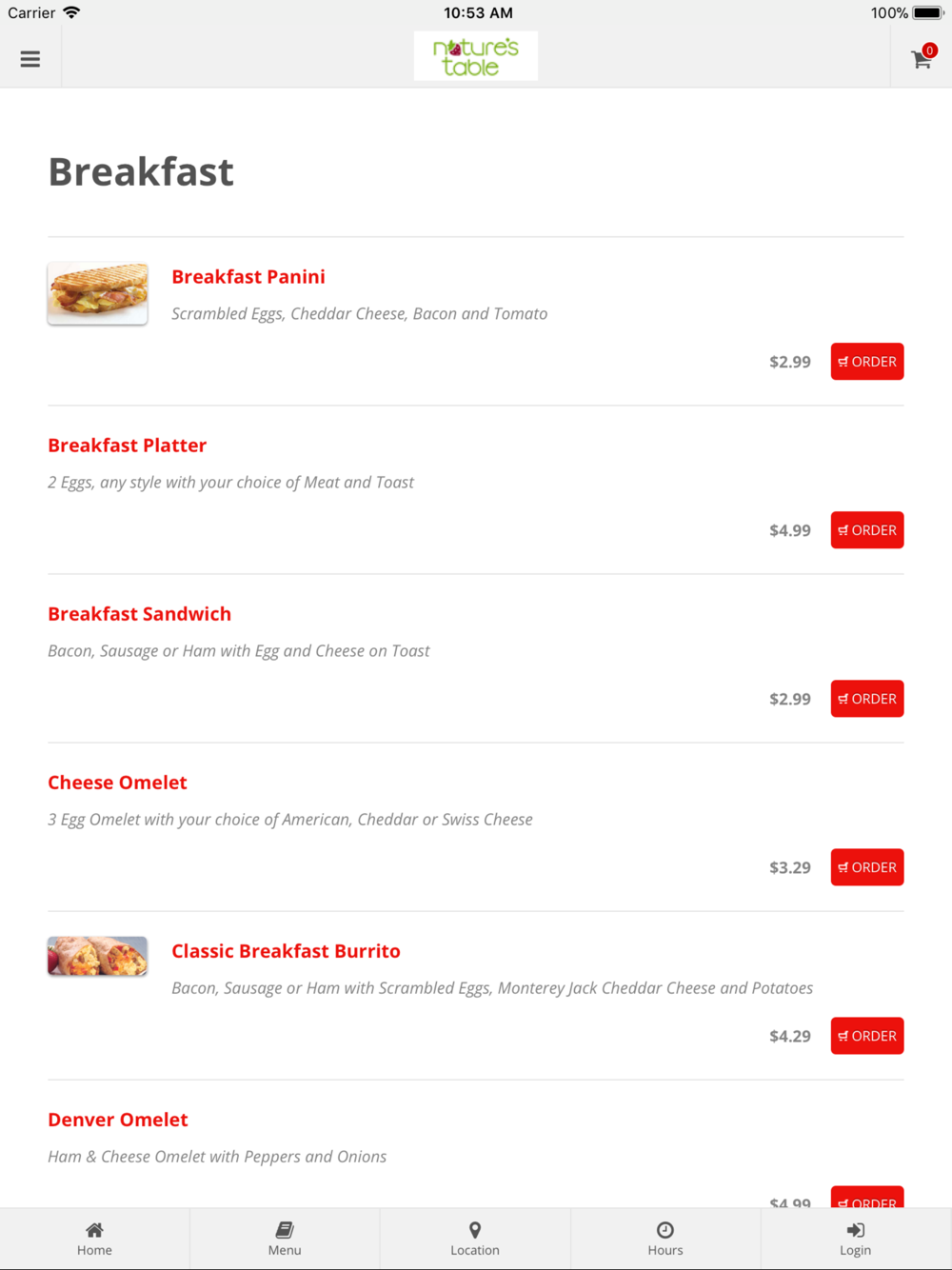Order the Breakfast Platter
The height and width of the screenshot is (1270, 952).
867,530
